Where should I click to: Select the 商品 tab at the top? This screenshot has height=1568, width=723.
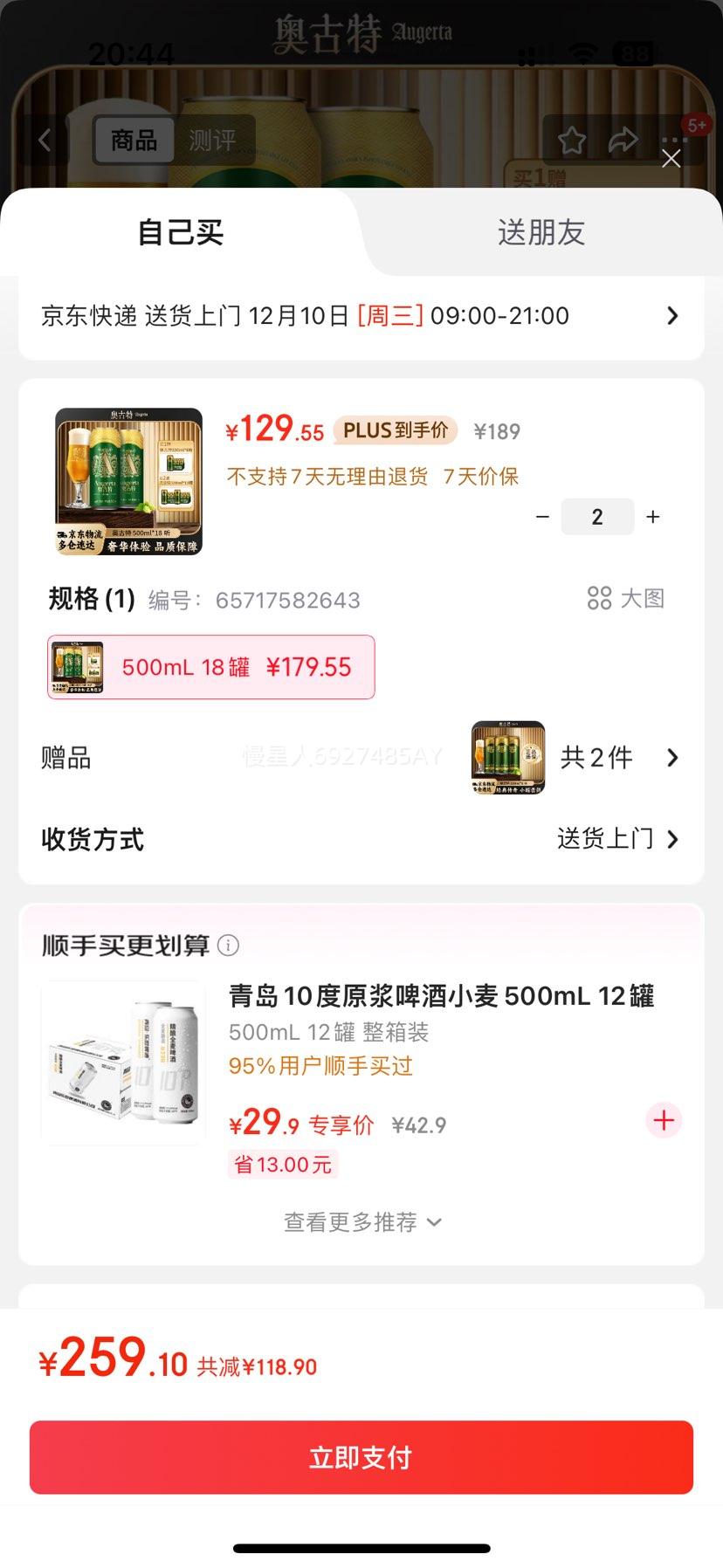point(133,141)
